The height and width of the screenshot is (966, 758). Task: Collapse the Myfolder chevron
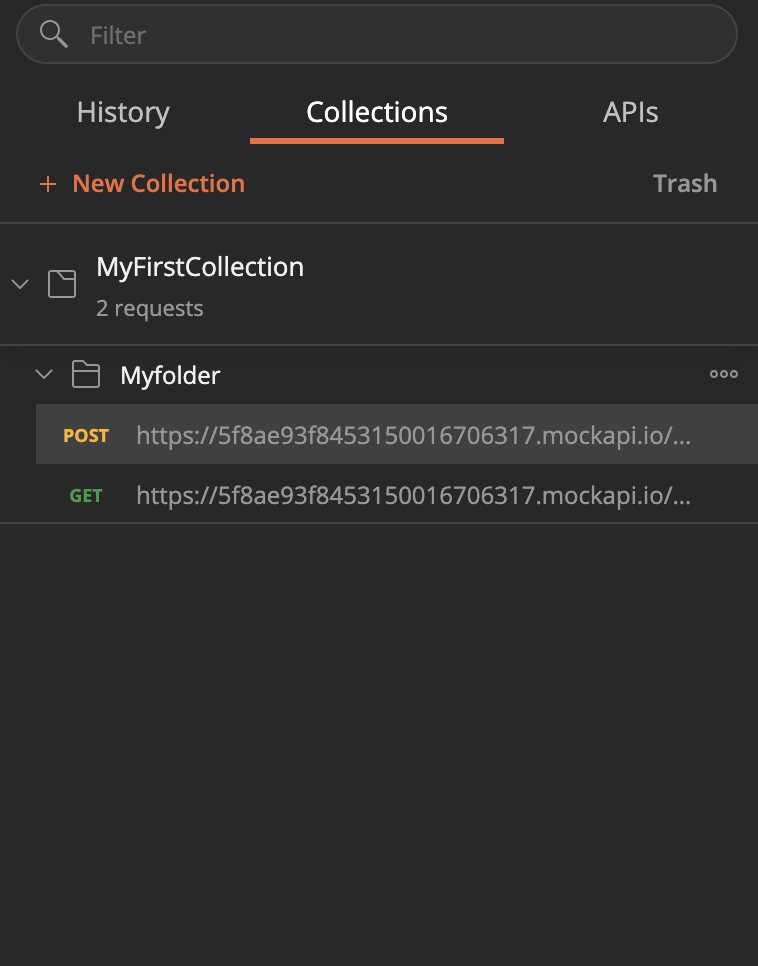[44, 375]
